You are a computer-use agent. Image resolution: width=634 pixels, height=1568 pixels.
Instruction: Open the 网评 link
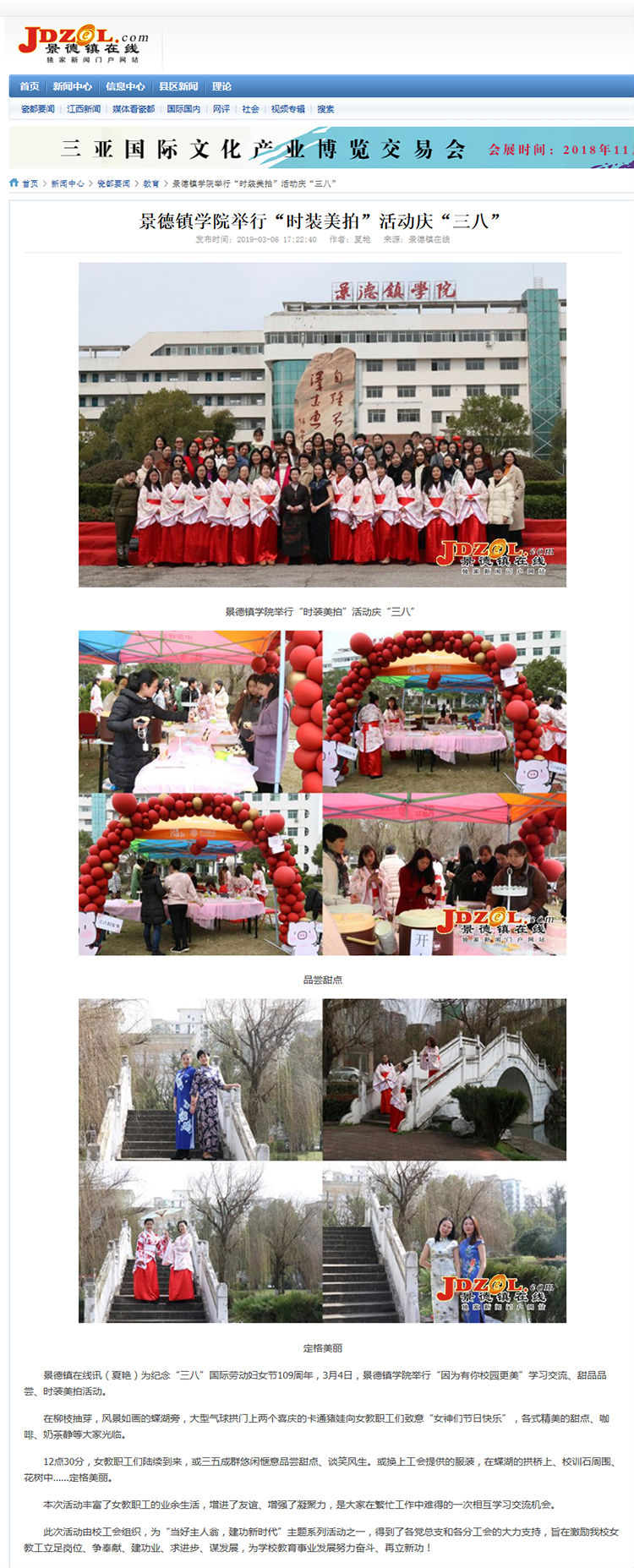(x=221, y=109)
